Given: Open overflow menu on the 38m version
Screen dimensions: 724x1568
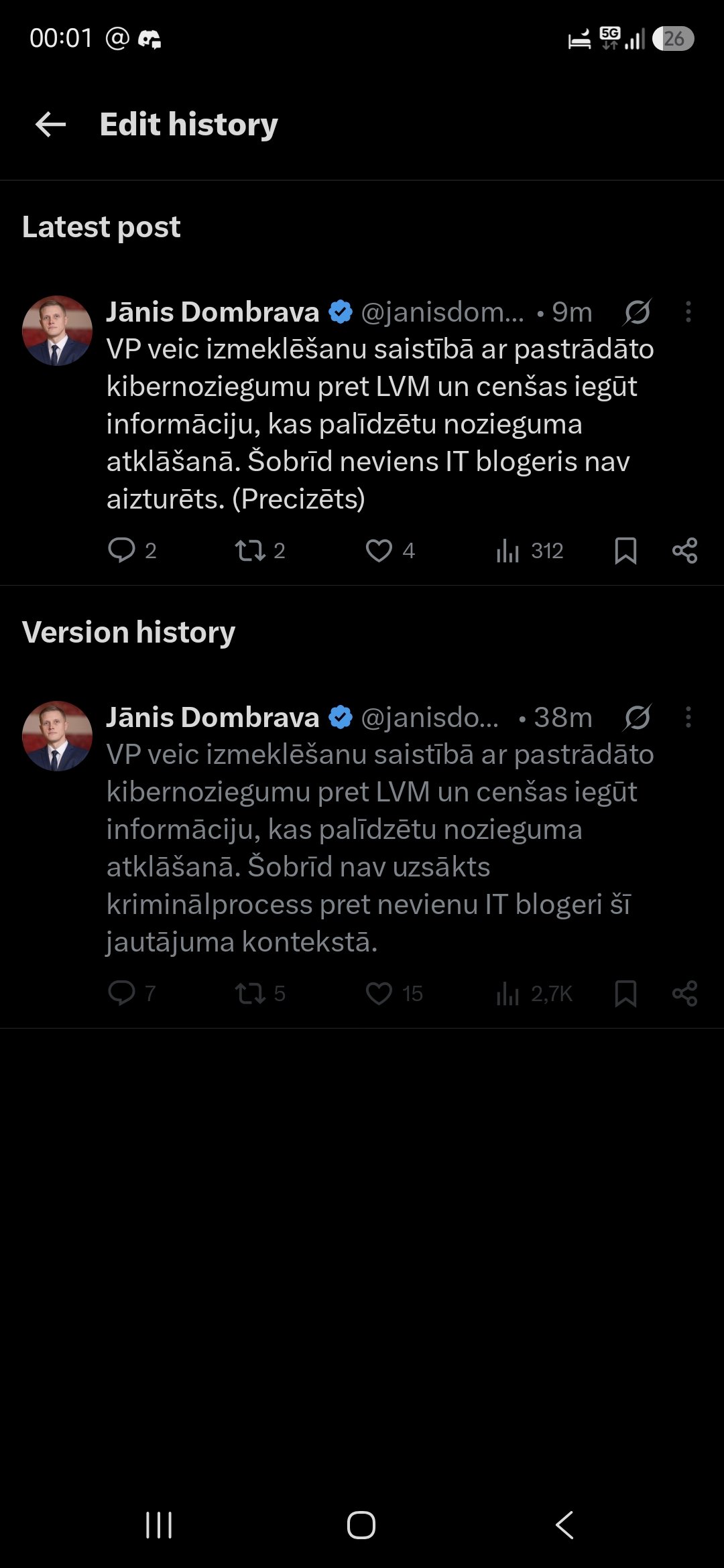Looking at the screenshot, I should tap(688, 718).
